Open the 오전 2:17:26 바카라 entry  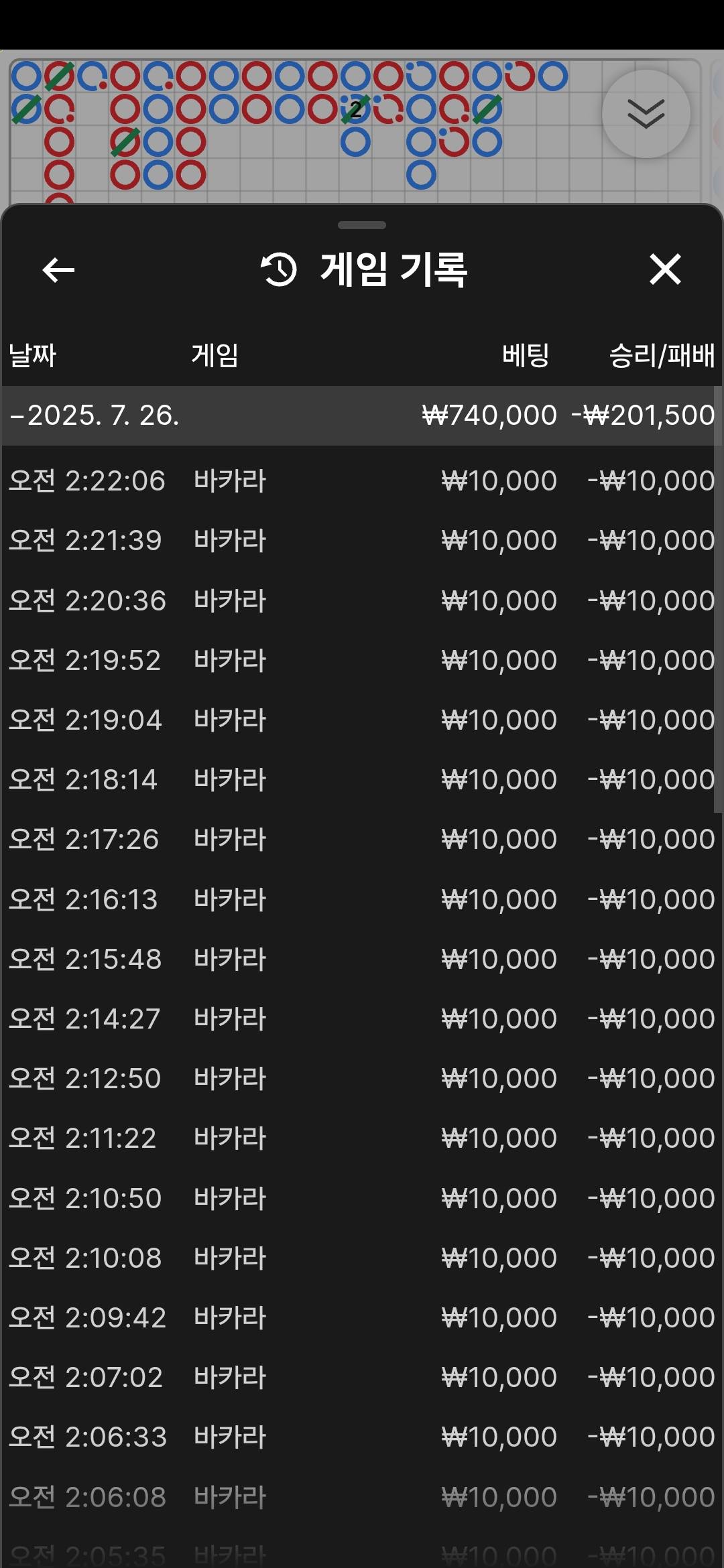[x=362, y=839]
